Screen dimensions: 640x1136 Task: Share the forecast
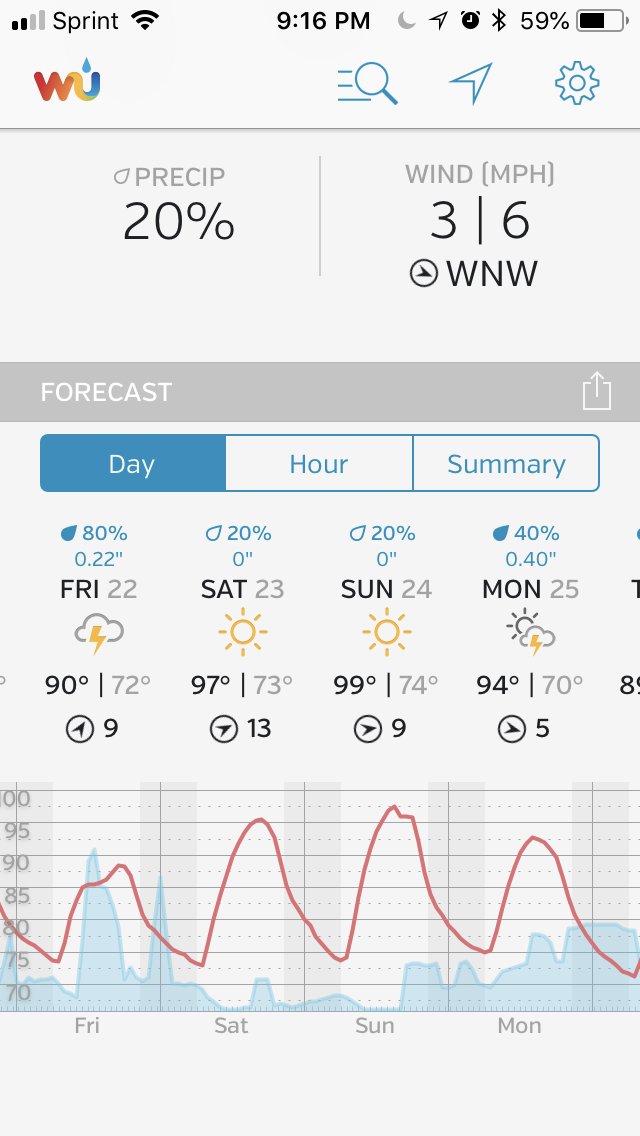[597, 391]
